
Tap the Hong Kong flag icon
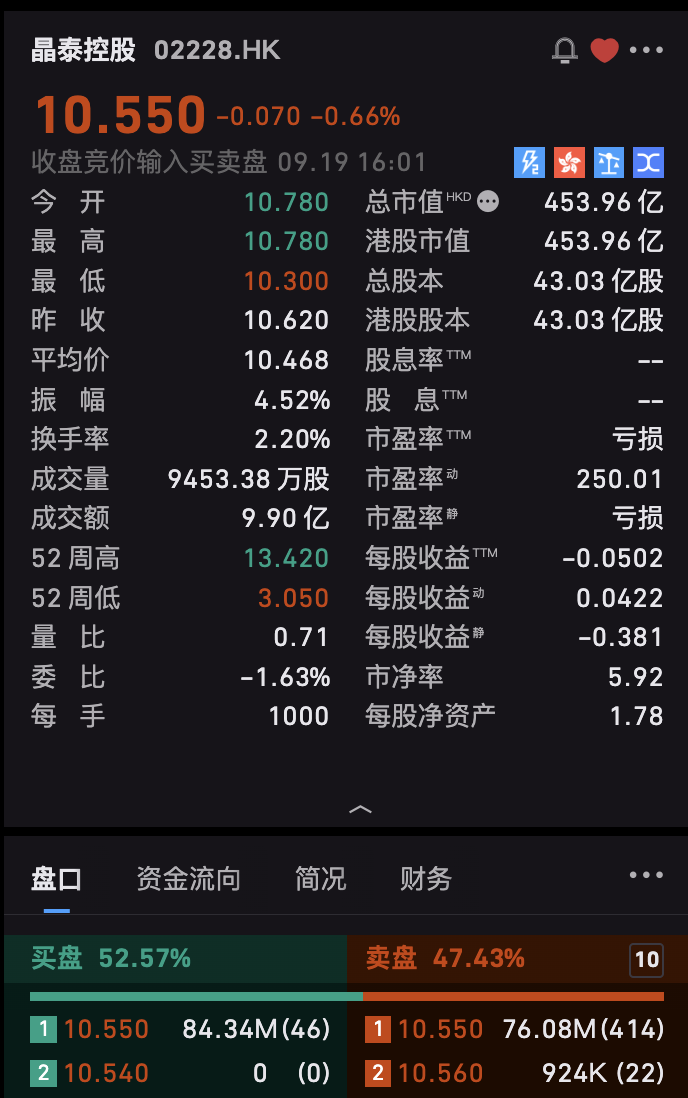569,161
